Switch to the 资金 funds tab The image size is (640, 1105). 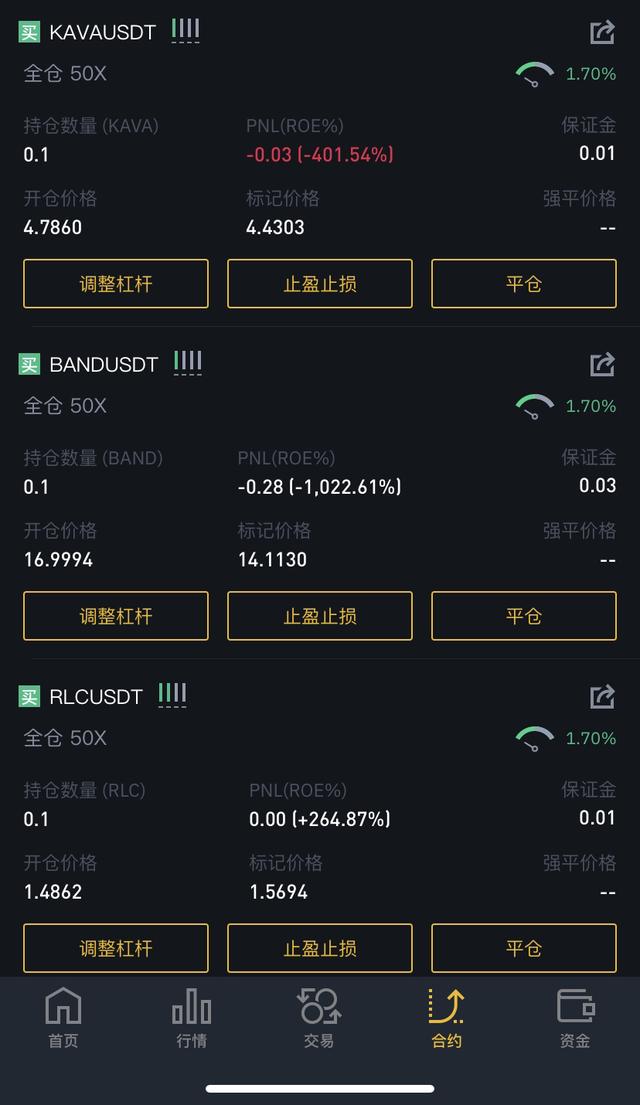(575, 1019)
